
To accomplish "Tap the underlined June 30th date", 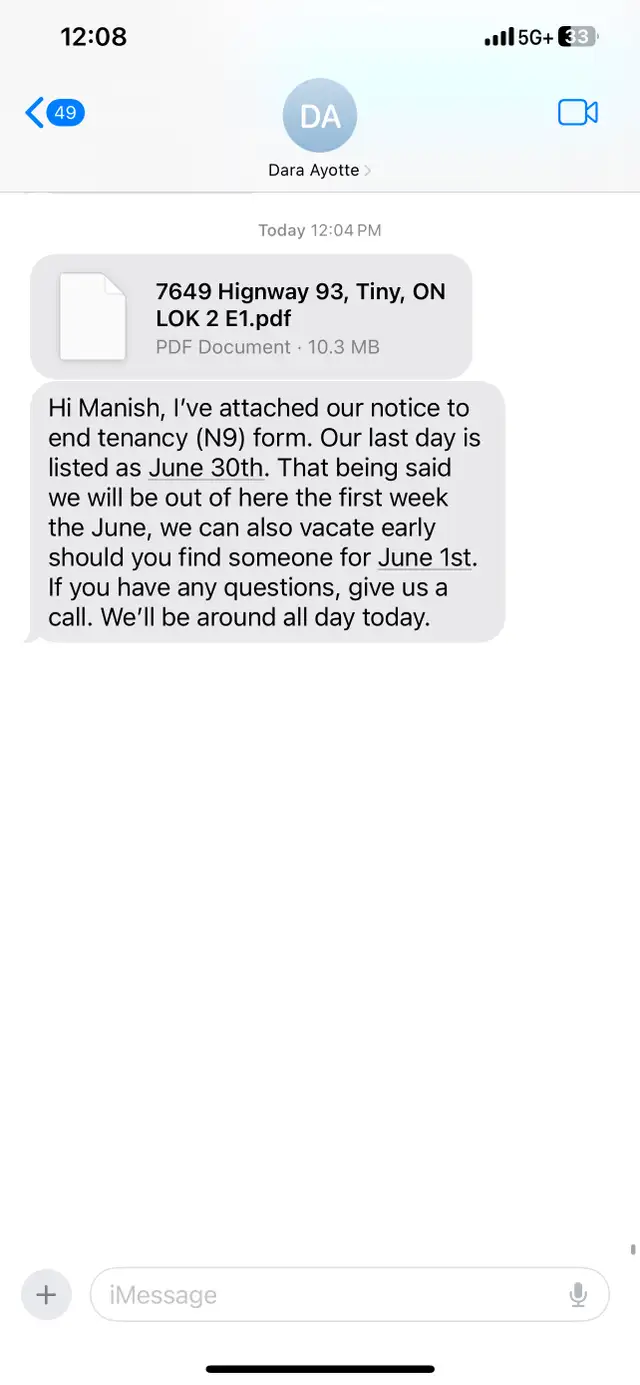I will click(x=207, y=467).
